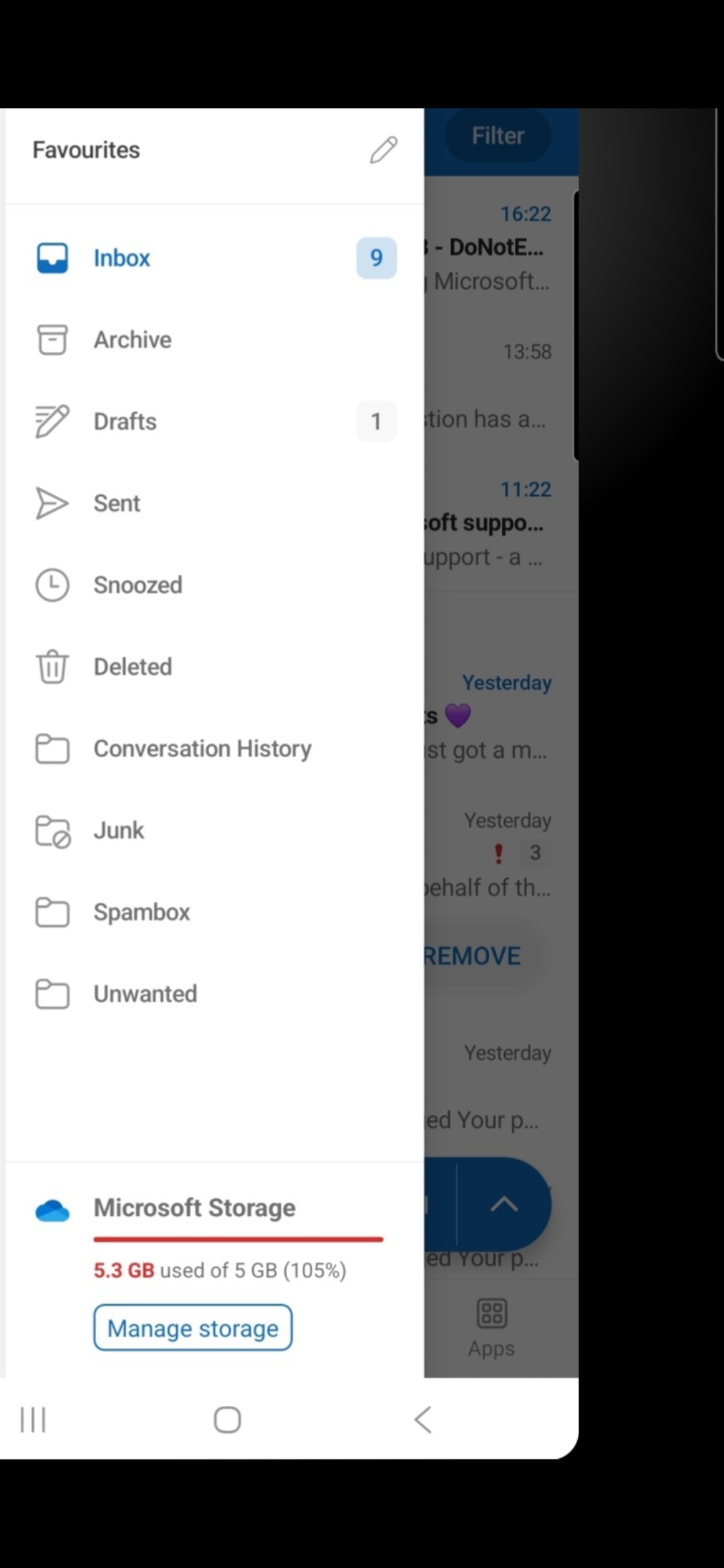Tap the system back button
Viewport: 724px width, 1568px height.
pos(423,1419)
